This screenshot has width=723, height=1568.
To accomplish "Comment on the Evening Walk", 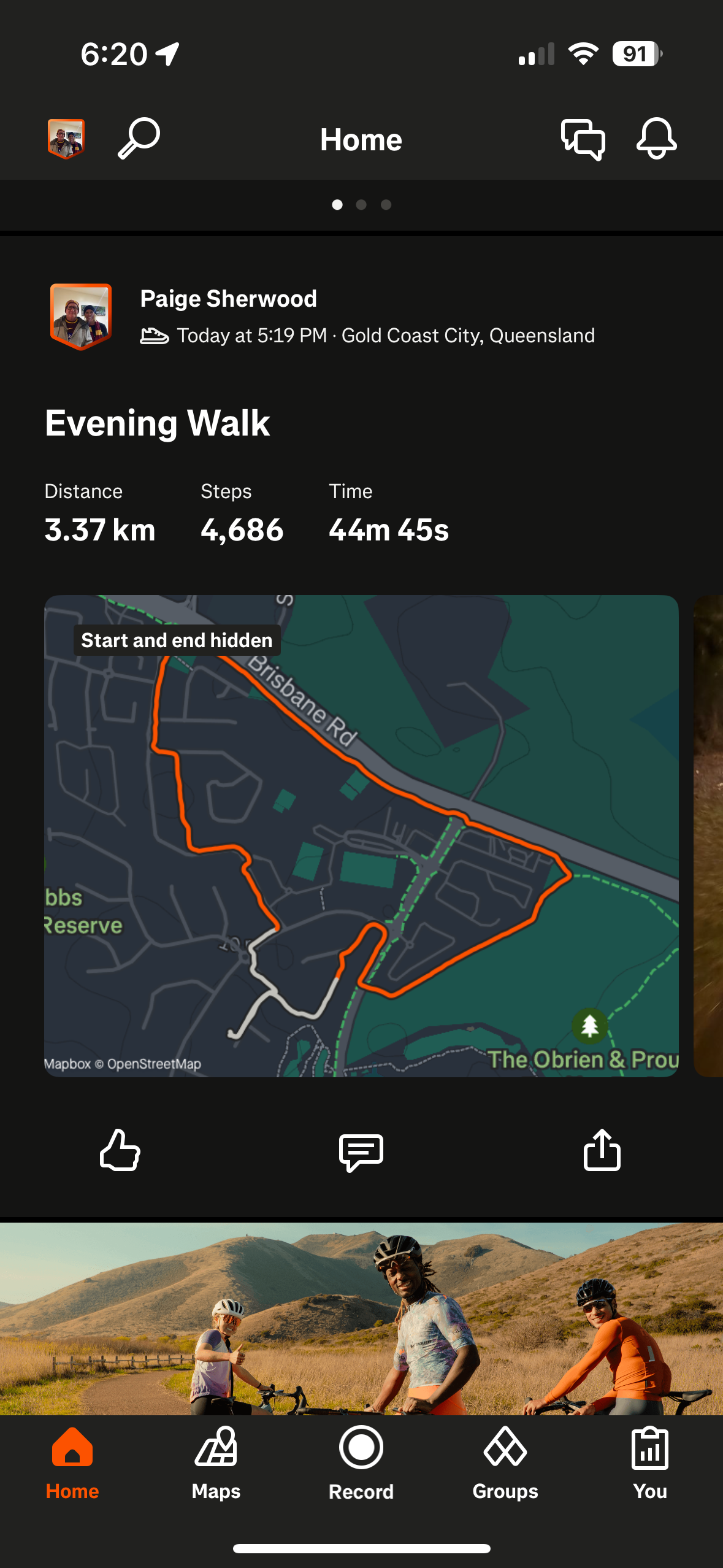I will pos(361,1152).
